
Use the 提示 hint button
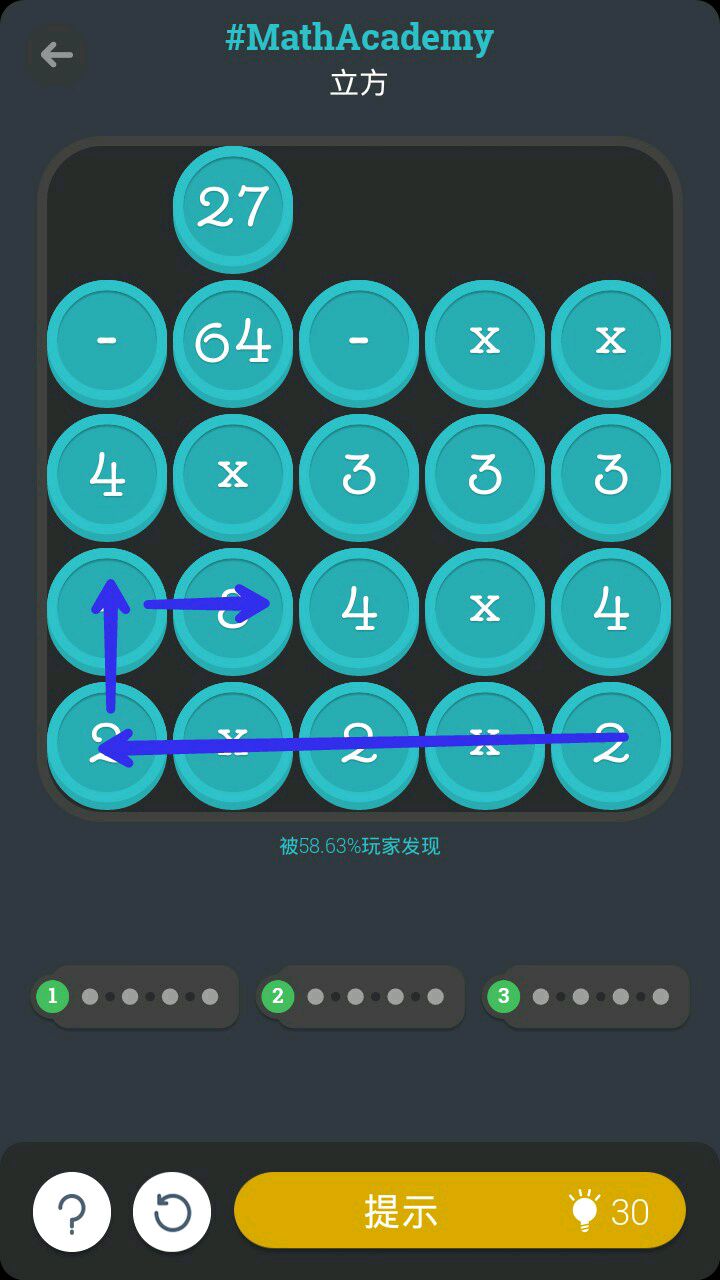[460, 1211]
